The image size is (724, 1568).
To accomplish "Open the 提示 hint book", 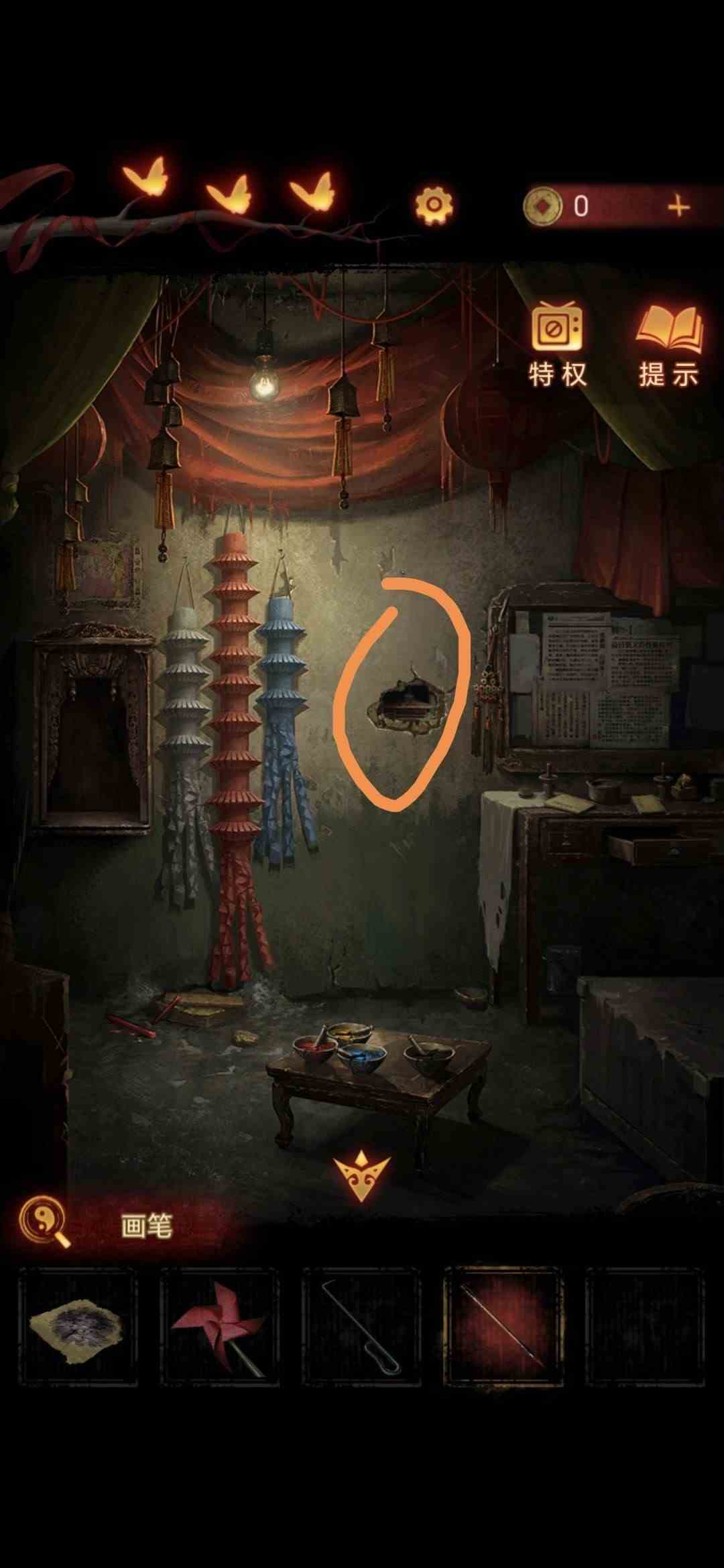I will [669, 344].
